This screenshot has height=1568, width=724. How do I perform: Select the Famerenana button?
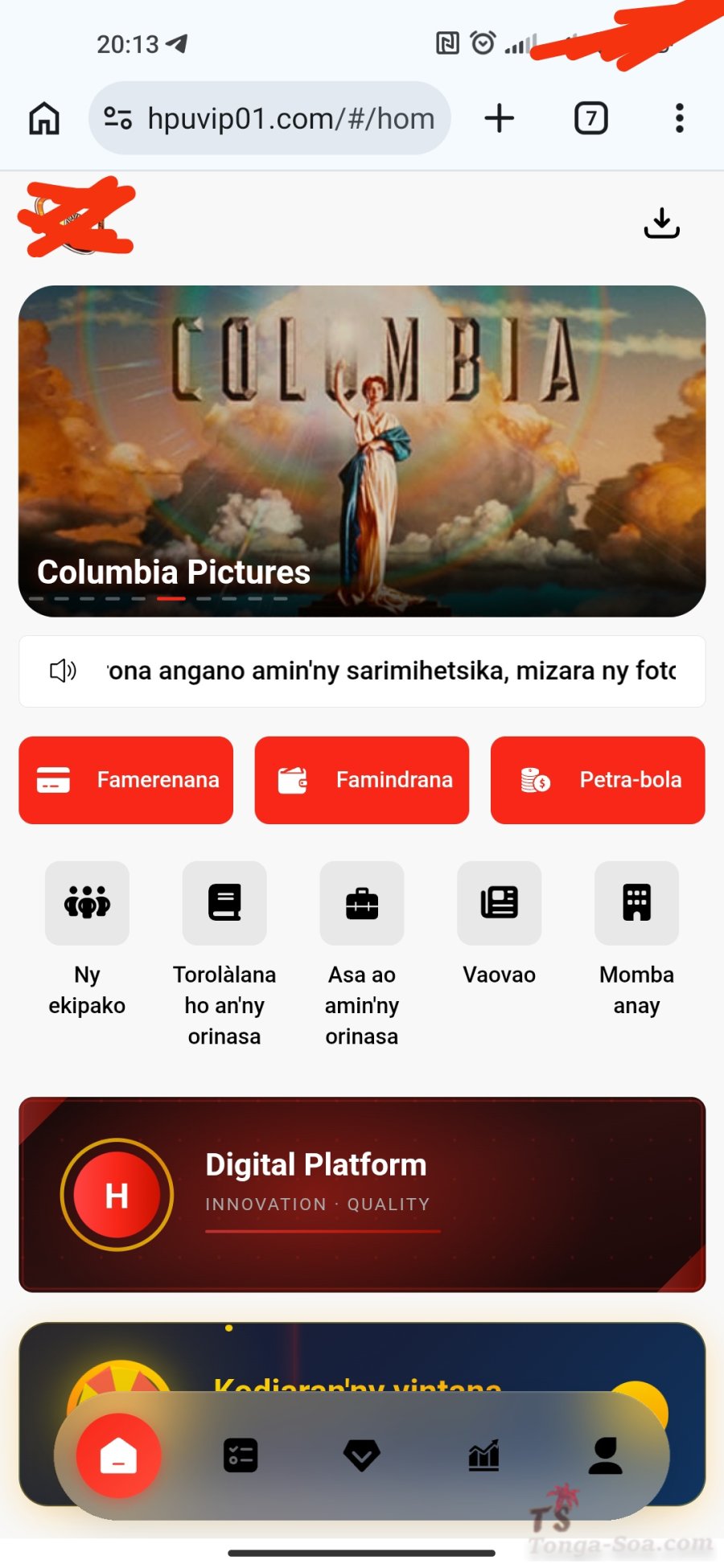(x=126, y=780)
